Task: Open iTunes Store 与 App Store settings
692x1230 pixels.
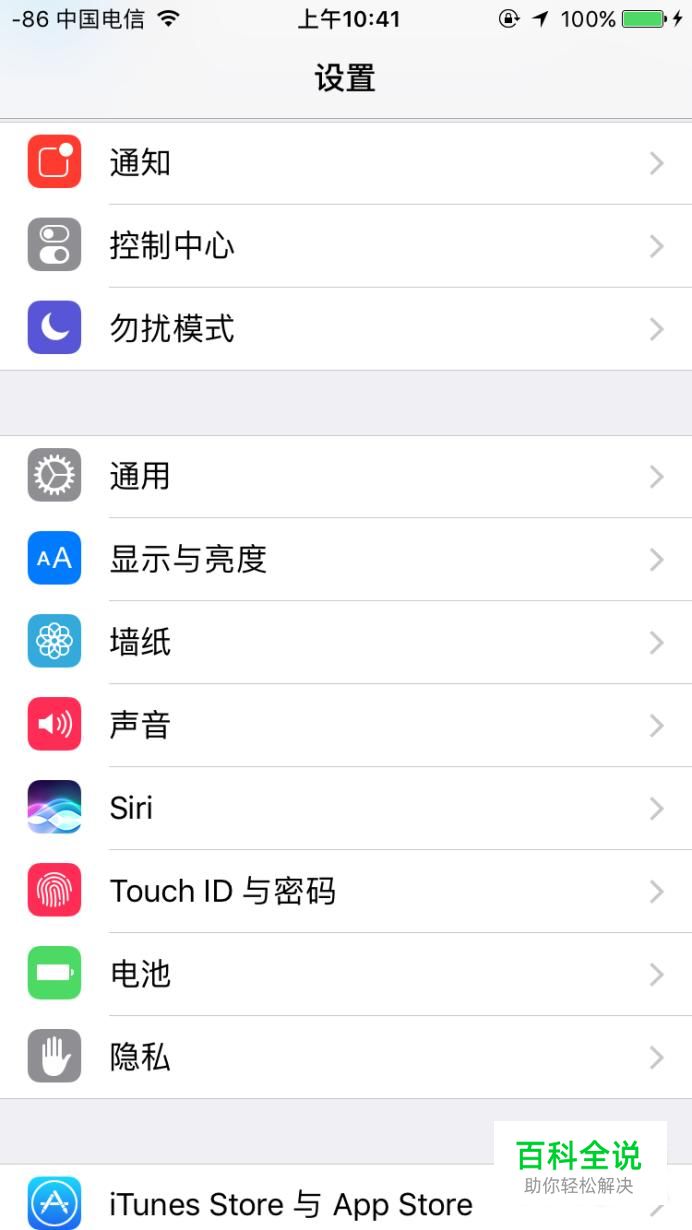Action: (290, 1204)
